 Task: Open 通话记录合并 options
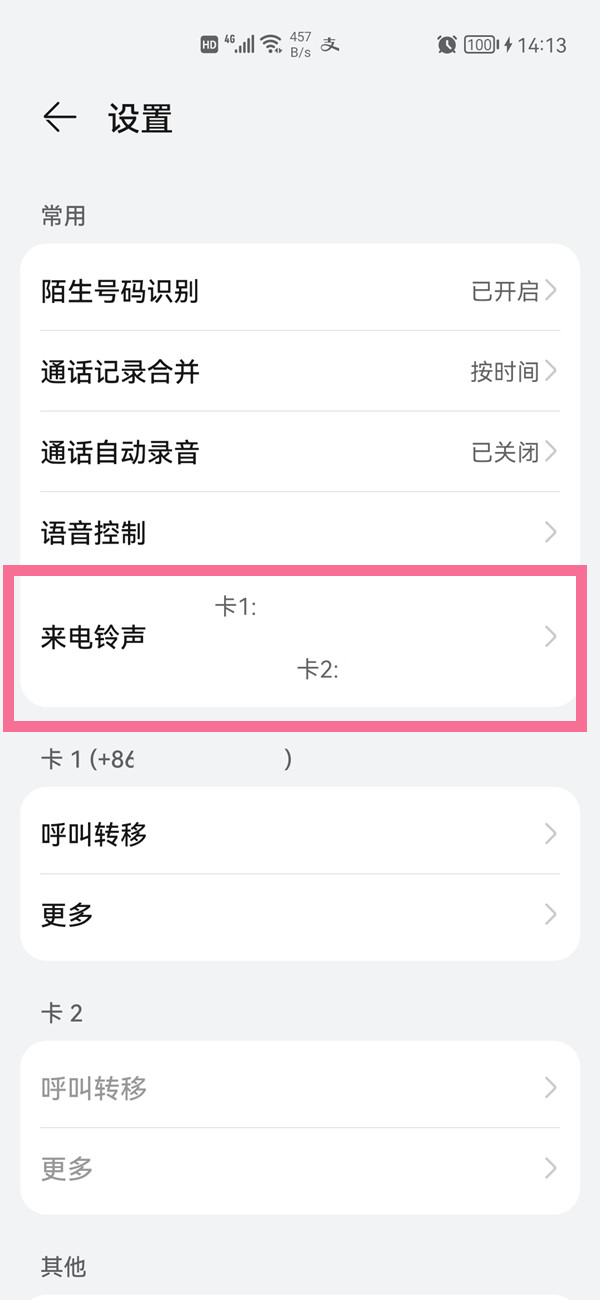coord(299,372)
